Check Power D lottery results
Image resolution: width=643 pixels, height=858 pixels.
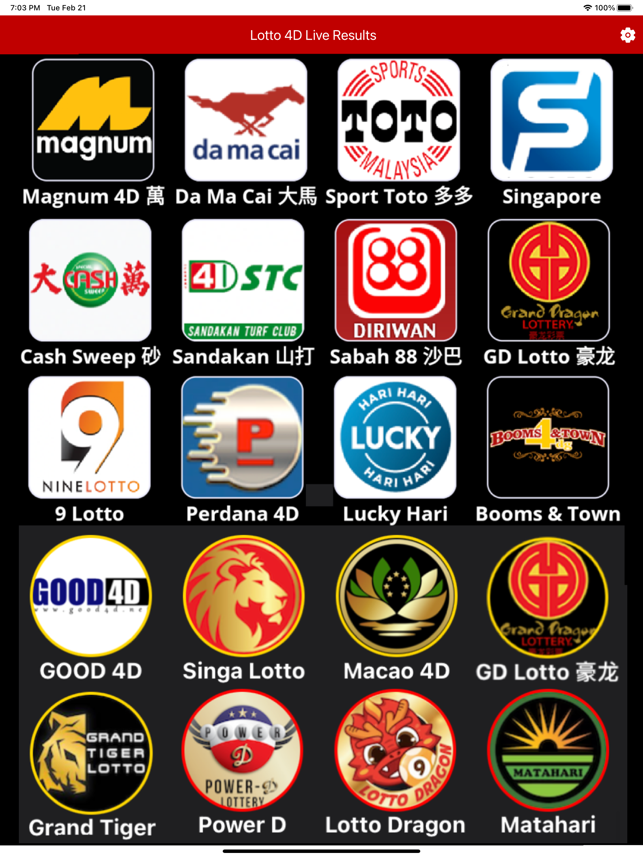point(242,750)
